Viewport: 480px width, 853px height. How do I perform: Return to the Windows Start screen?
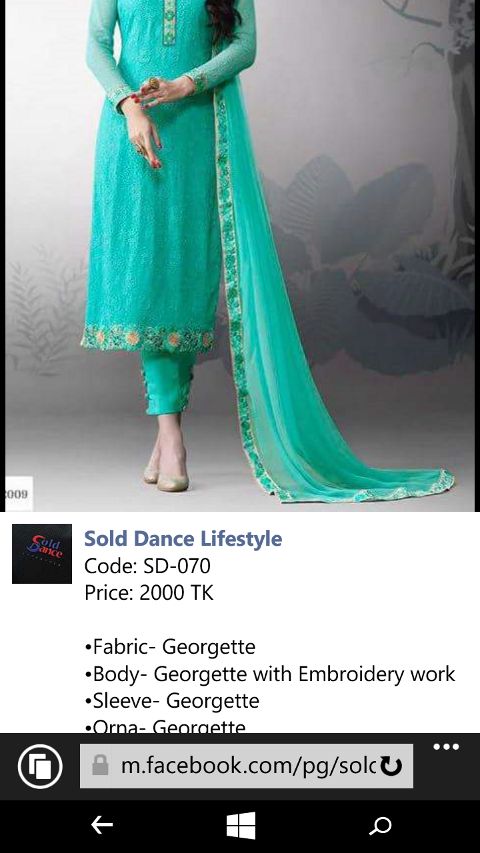point(241,825)
